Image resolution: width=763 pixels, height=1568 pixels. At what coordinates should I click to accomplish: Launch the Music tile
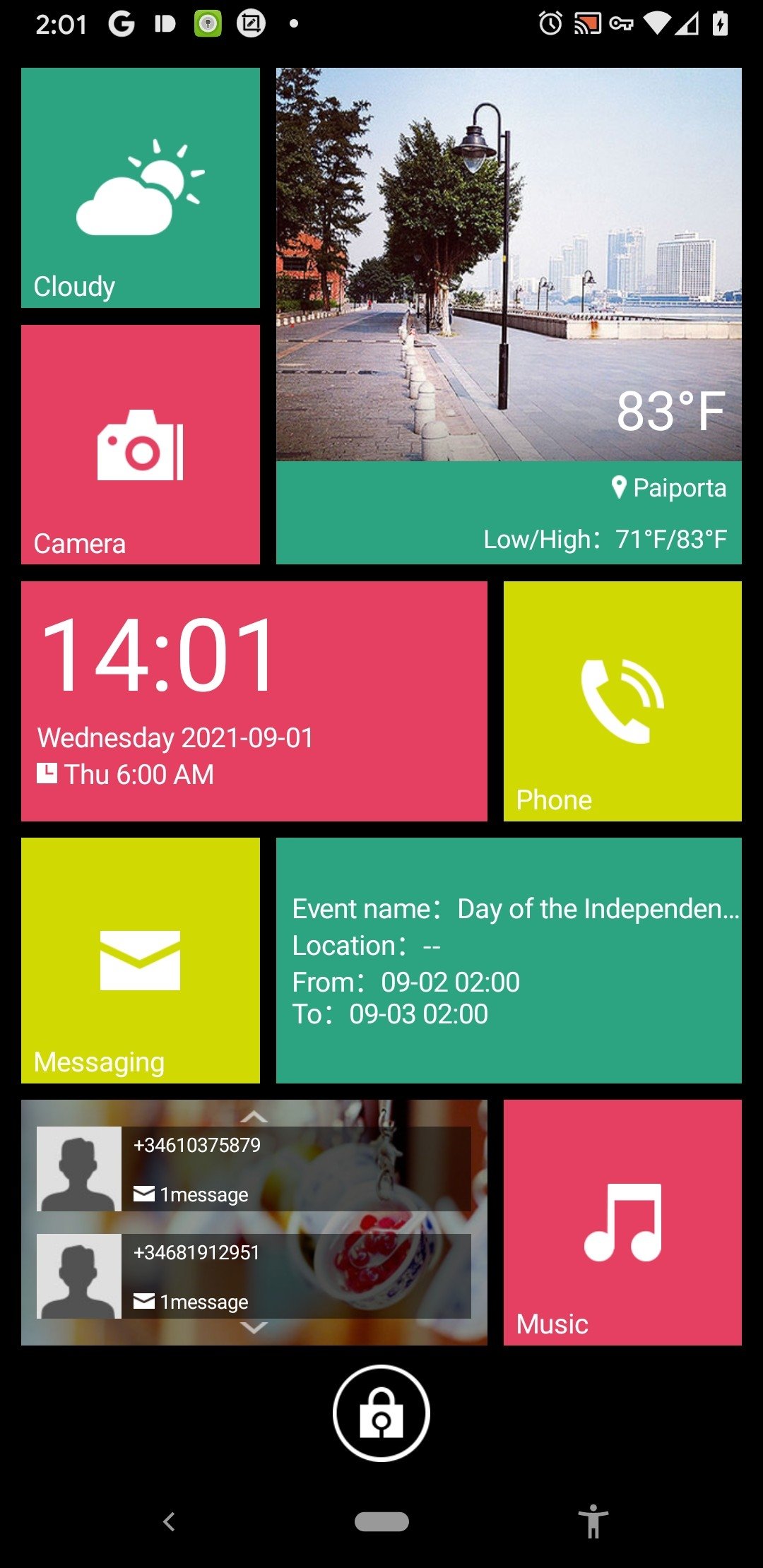(622, 1222)
